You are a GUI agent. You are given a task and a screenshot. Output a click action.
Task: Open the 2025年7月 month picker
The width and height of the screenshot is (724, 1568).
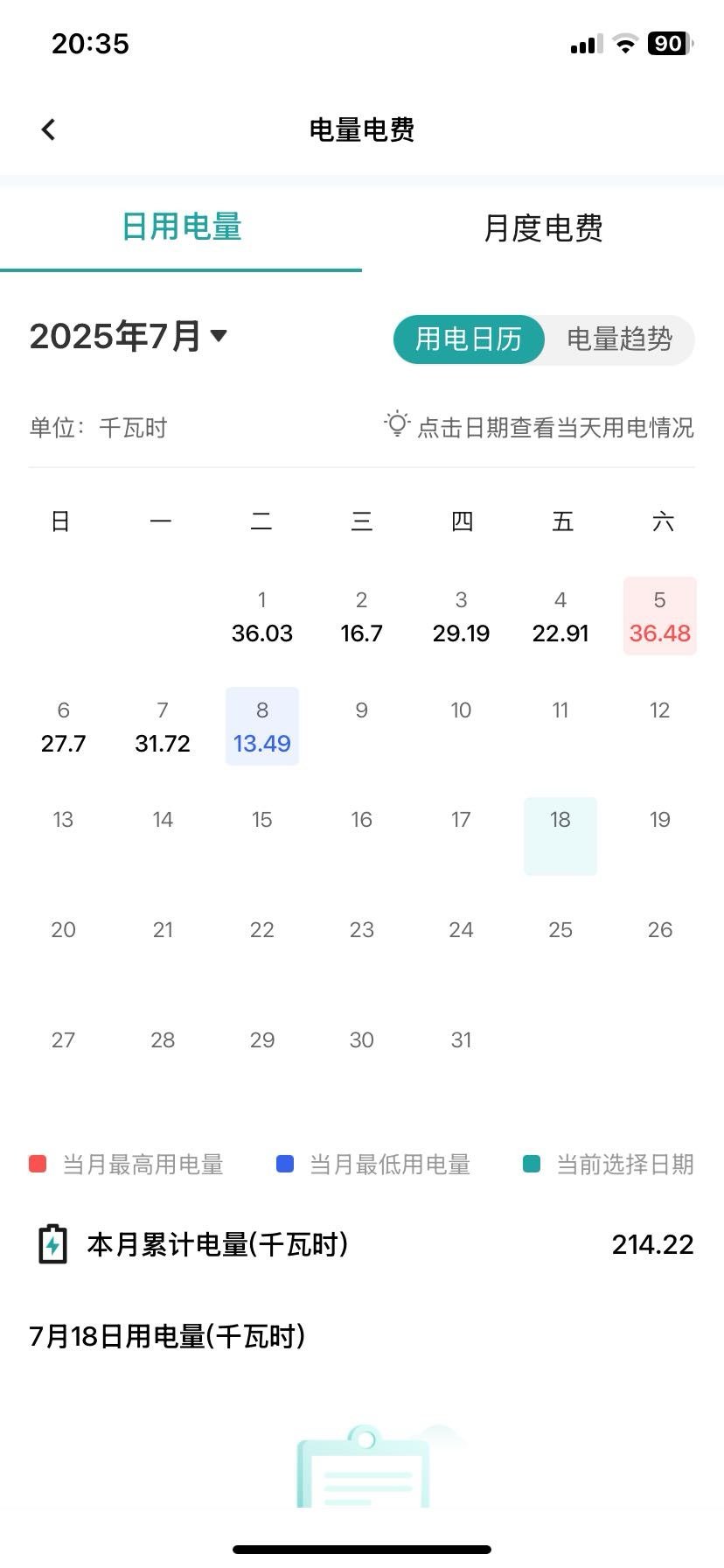129,336
